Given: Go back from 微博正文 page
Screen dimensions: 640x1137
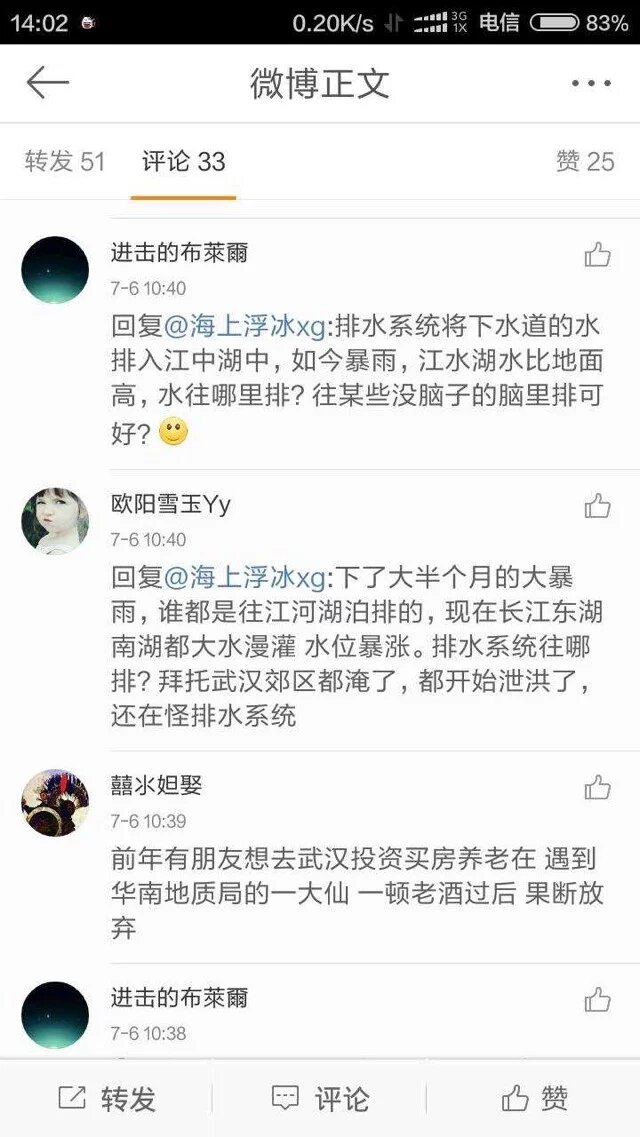Looking at the screenshot, I should click(47, 83).
